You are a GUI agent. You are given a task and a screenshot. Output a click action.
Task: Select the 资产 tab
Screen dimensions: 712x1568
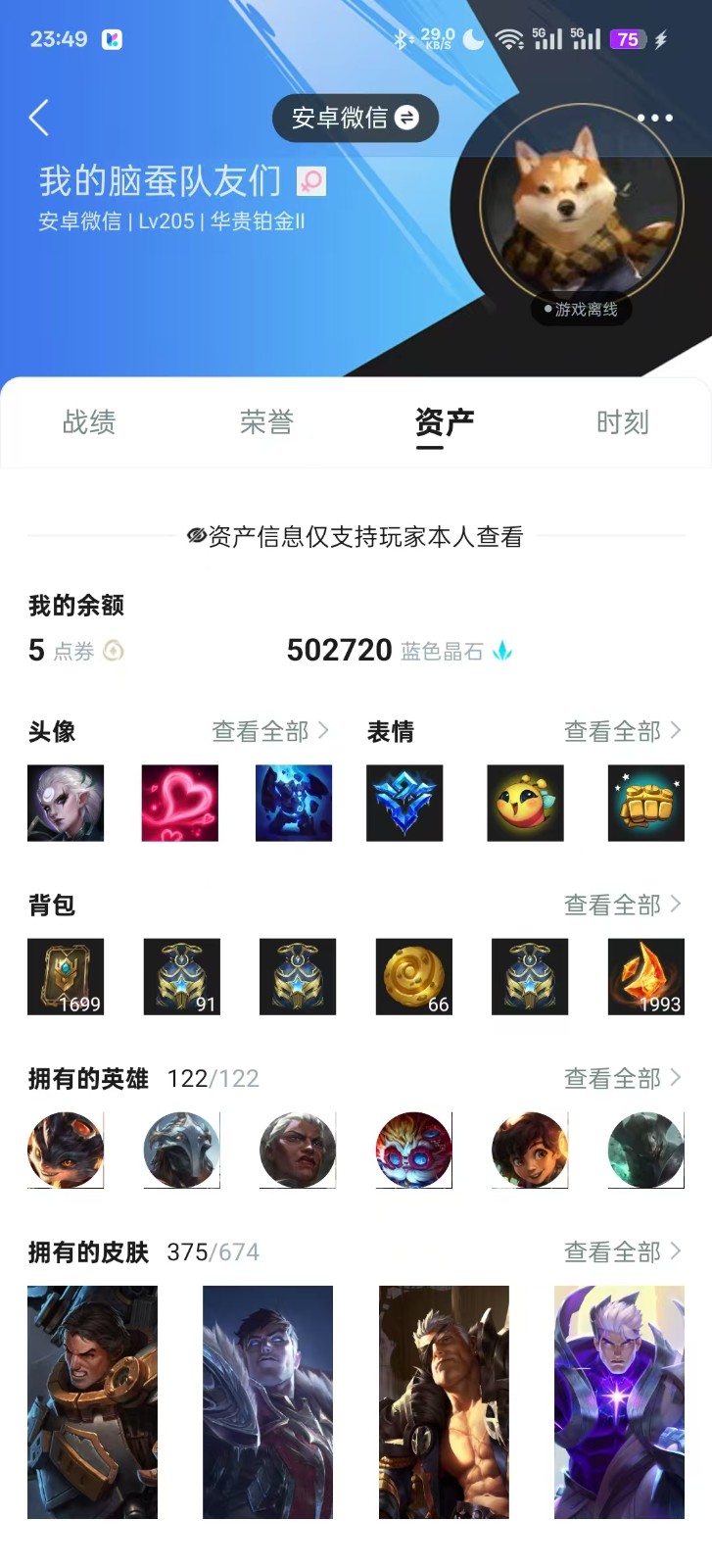(444, 422)
